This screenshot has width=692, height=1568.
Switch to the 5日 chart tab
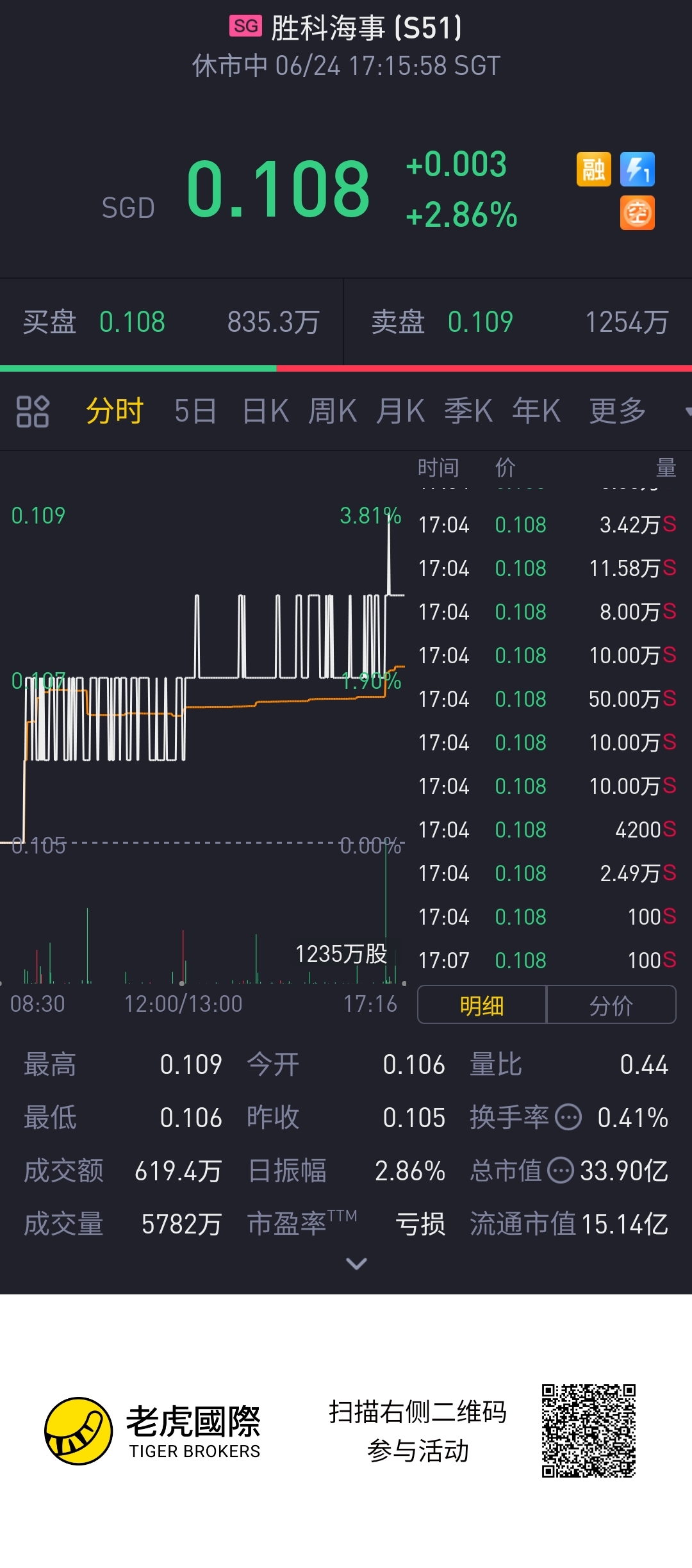(x=195, y=411)
